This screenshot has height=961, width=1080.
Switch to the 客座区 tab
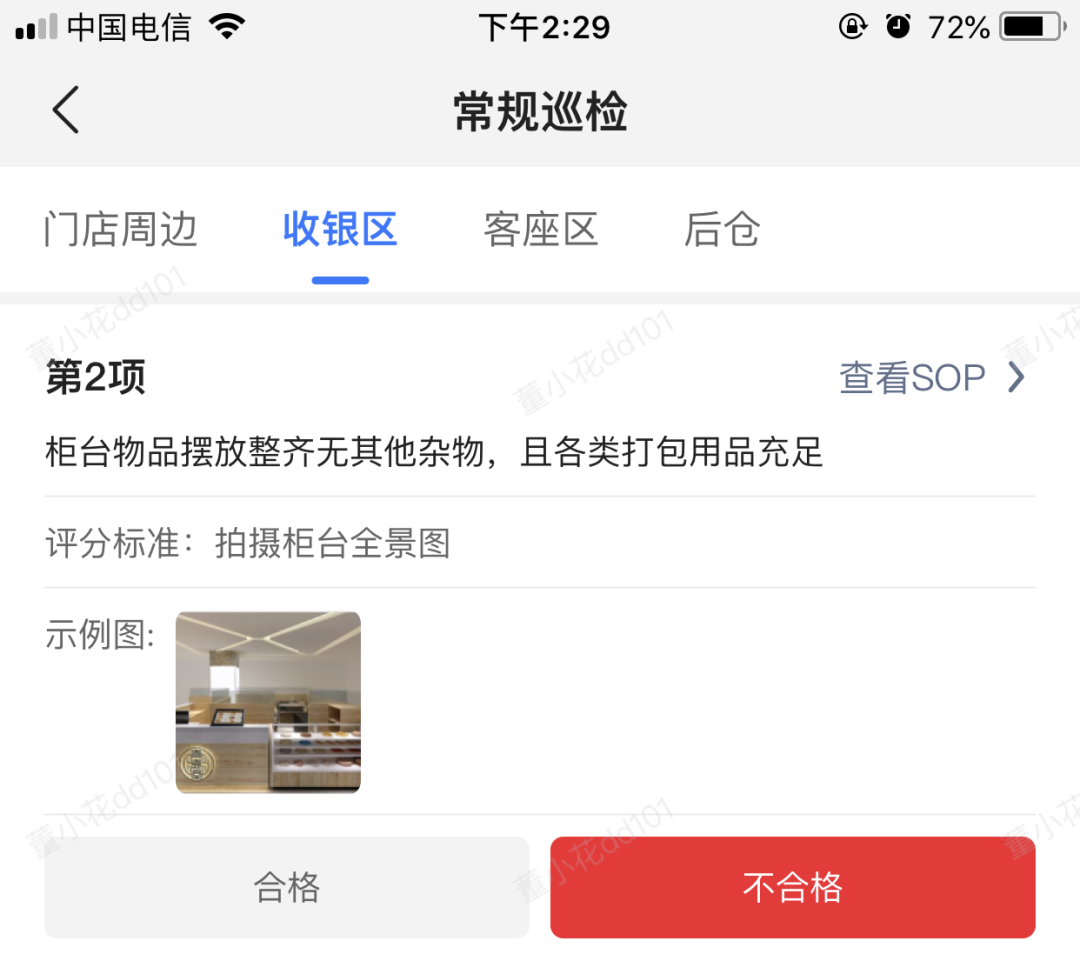pos(541,230)
